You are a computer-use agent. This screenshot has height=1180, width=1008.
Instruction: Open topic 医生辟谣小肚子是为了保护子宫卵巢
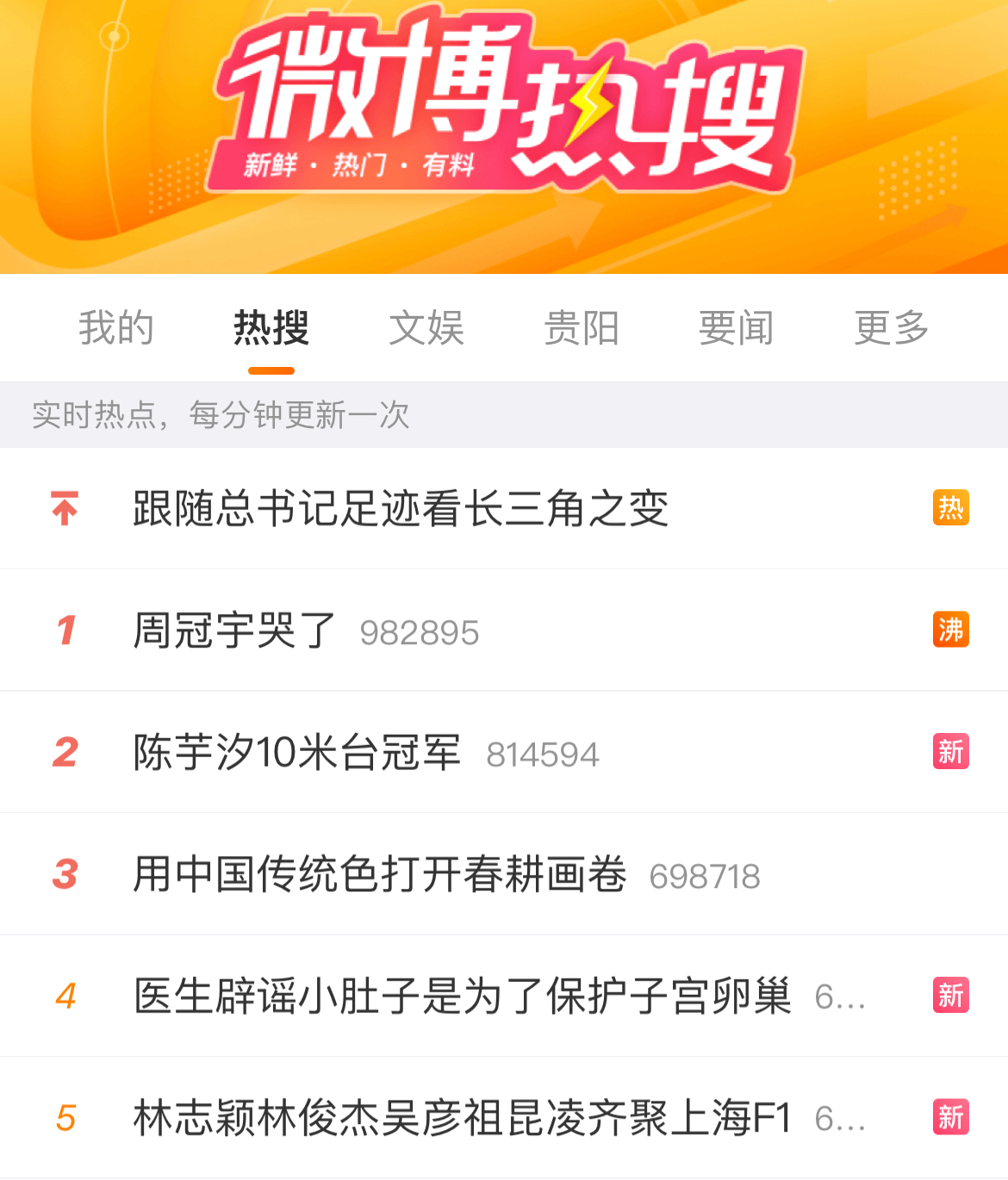pyautogui.click(x=462, y=997)
